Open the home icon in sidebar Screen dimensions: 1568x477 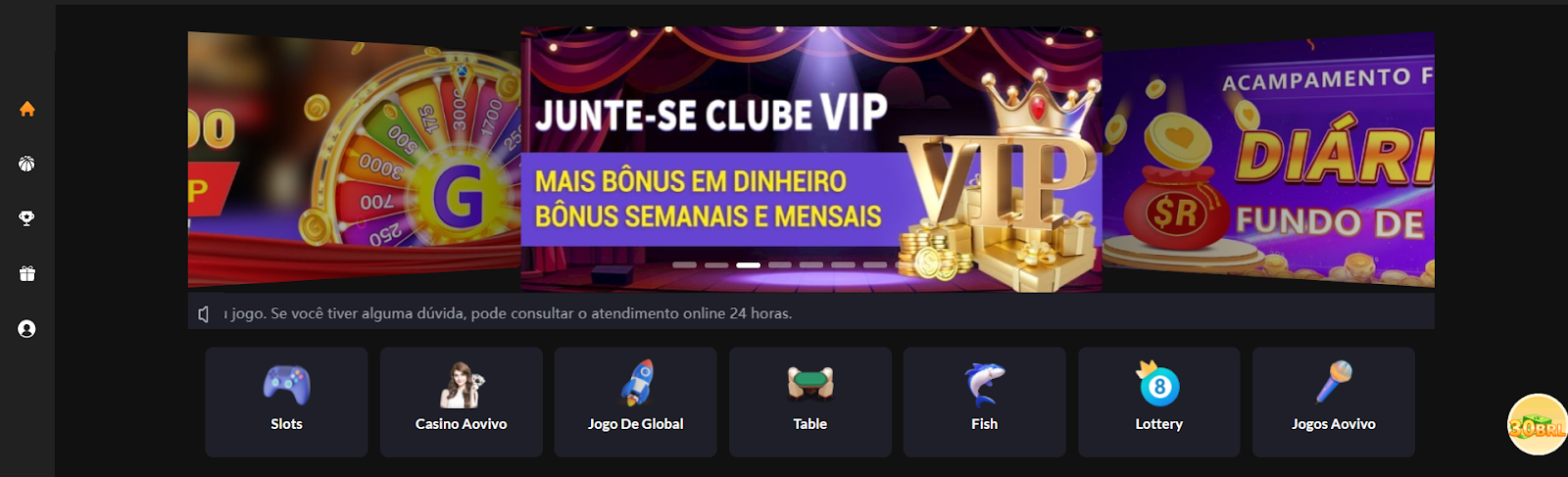point(27,109)
